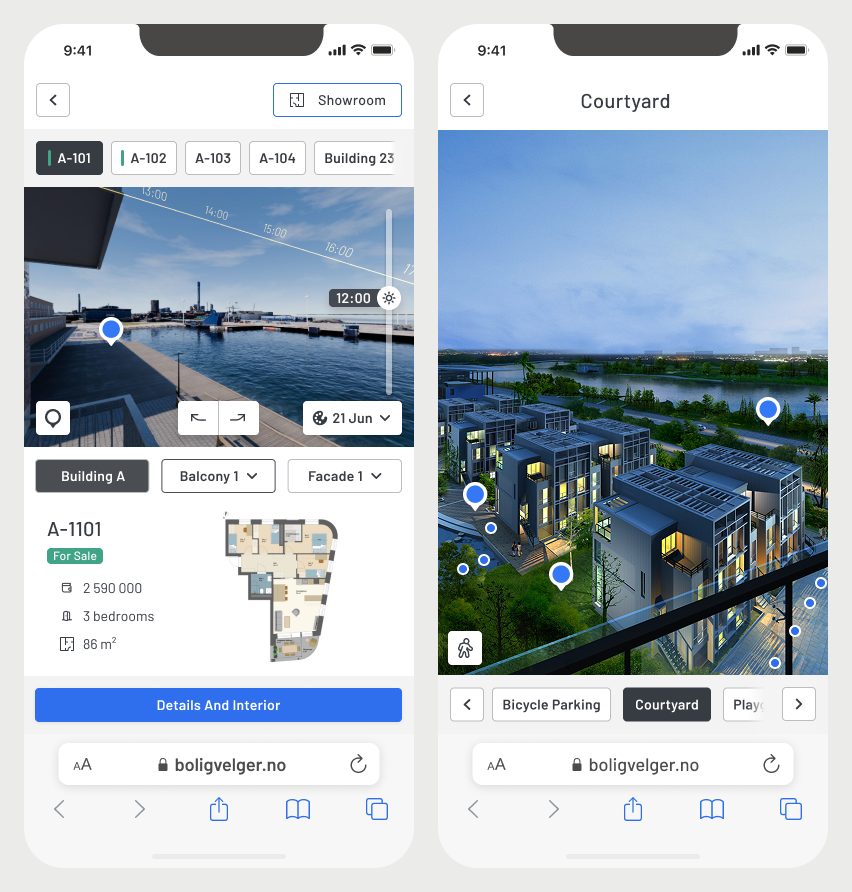Image resolution: width=852 pixels, height=892 pixels.
Task: Open the 21 Jun date dropdown
Action: (x=352, y=418)
